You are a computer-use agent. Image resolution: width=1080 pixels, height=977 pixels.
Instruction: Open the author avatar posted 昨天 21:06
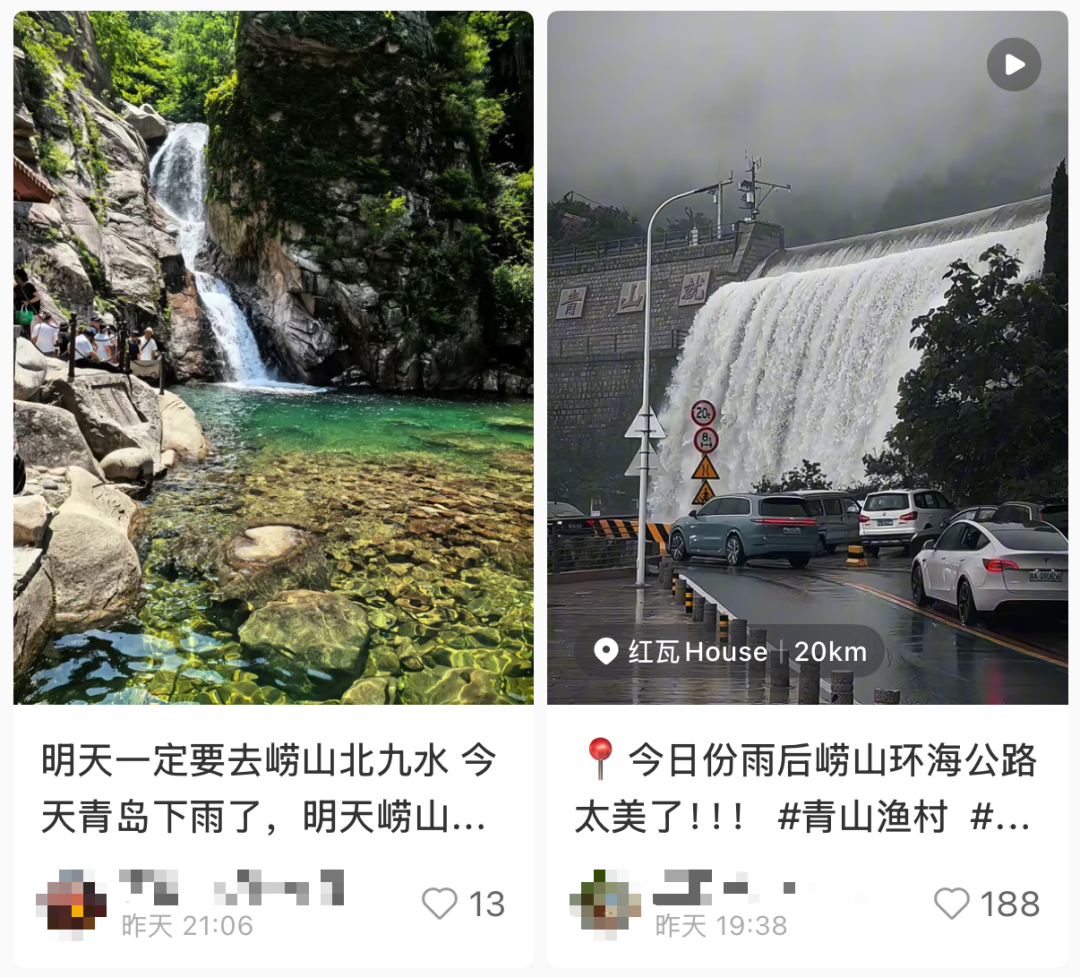72,903
